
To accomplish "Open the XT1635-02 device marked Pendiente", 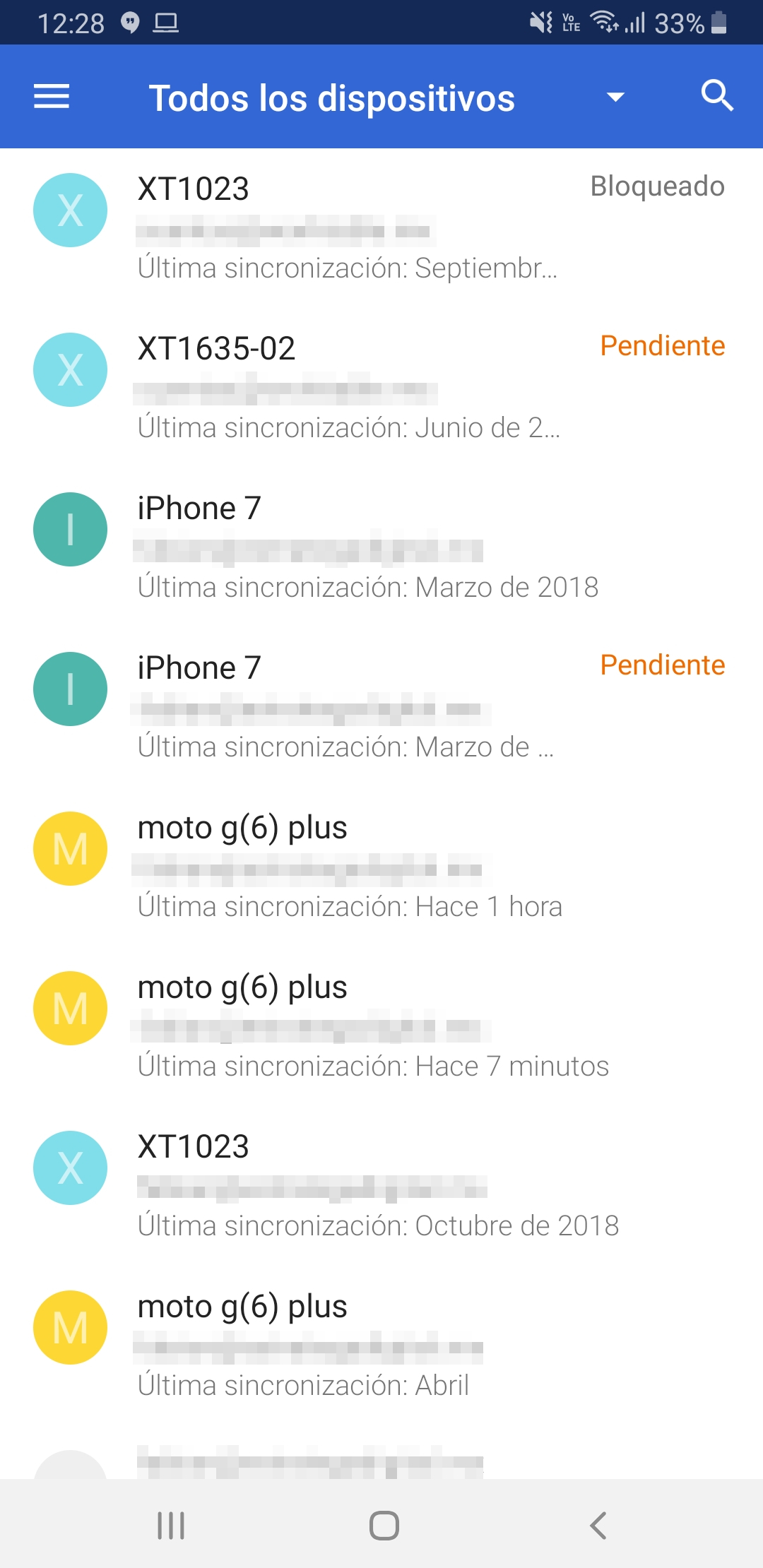I will pos(381,387).
